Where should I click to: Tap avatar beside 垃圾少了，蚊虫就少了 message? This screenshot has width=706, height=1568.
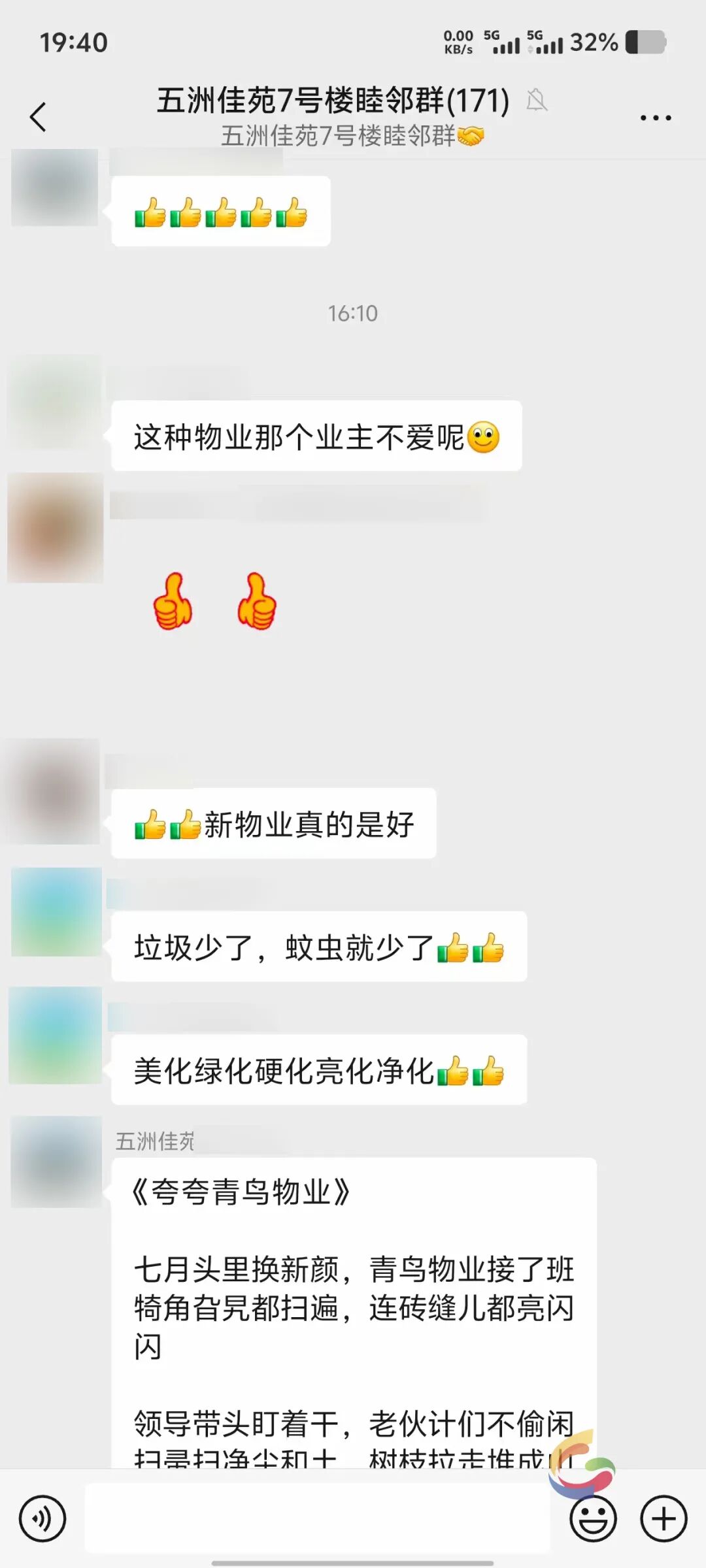(56, 912)
